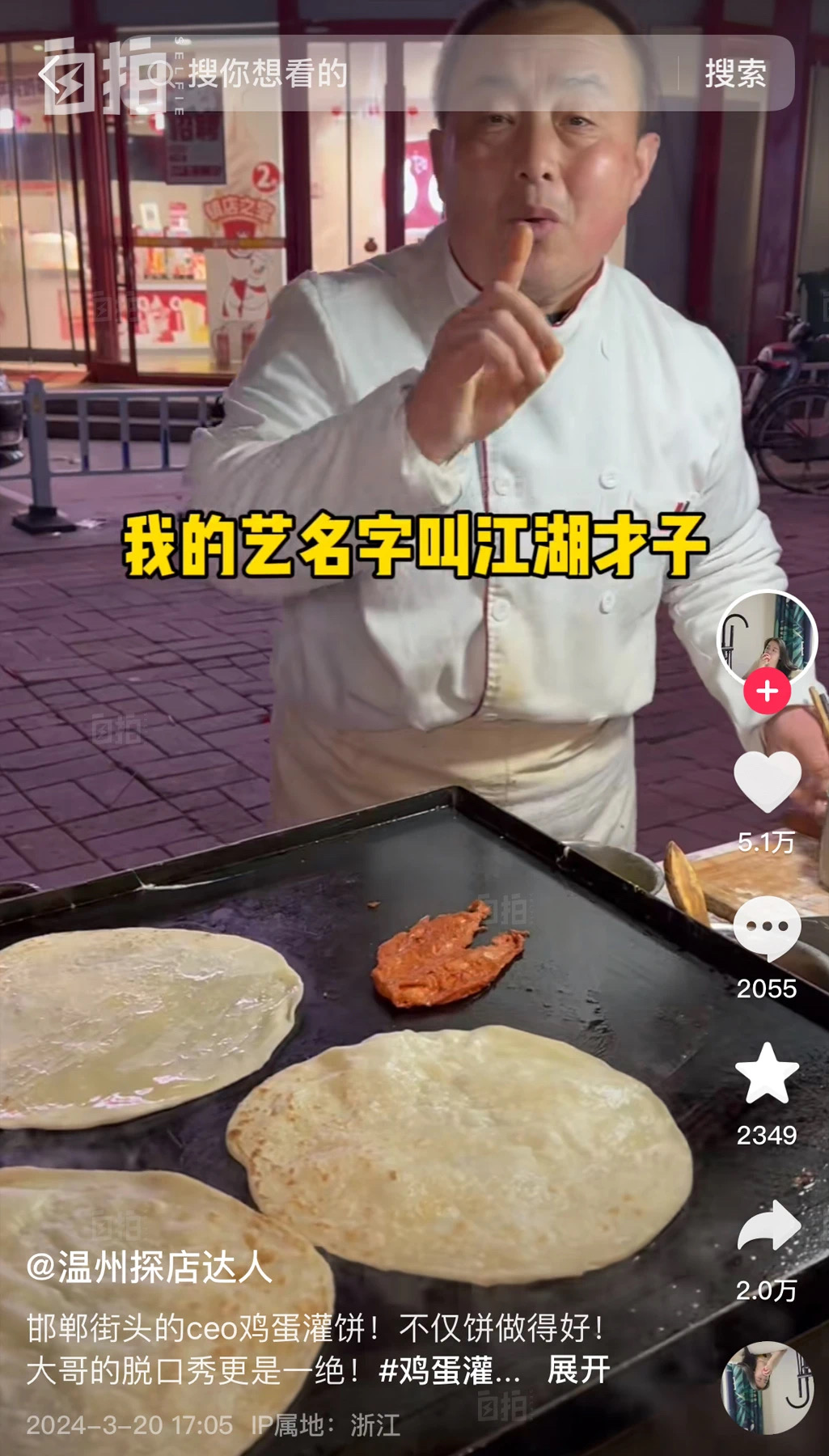The width and height of the screenshot is (829, 1456).
Task: Open the comments with 2055 replies
Action: click(767, 929)
